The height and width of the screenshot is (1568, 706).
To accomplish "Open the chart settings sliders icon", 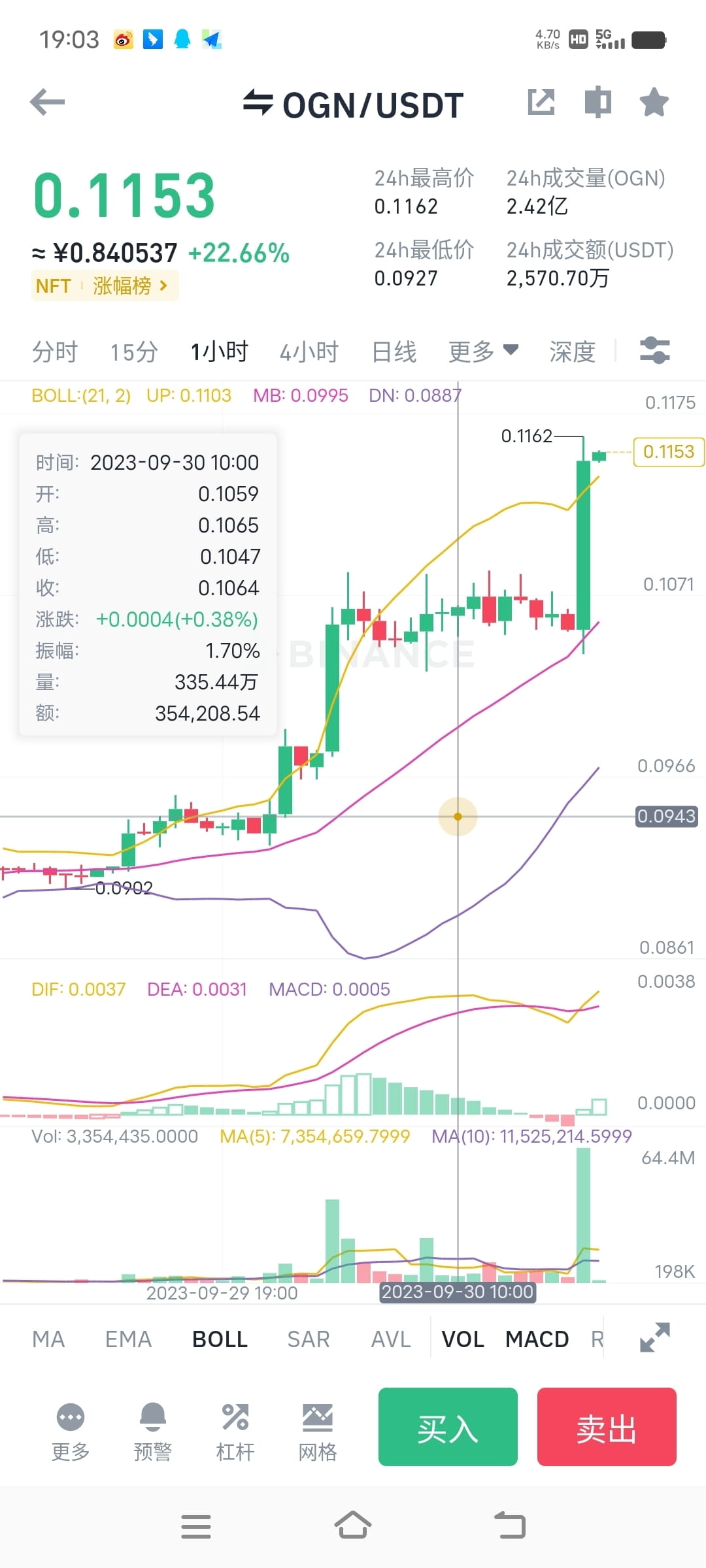I will coord(654,351).
